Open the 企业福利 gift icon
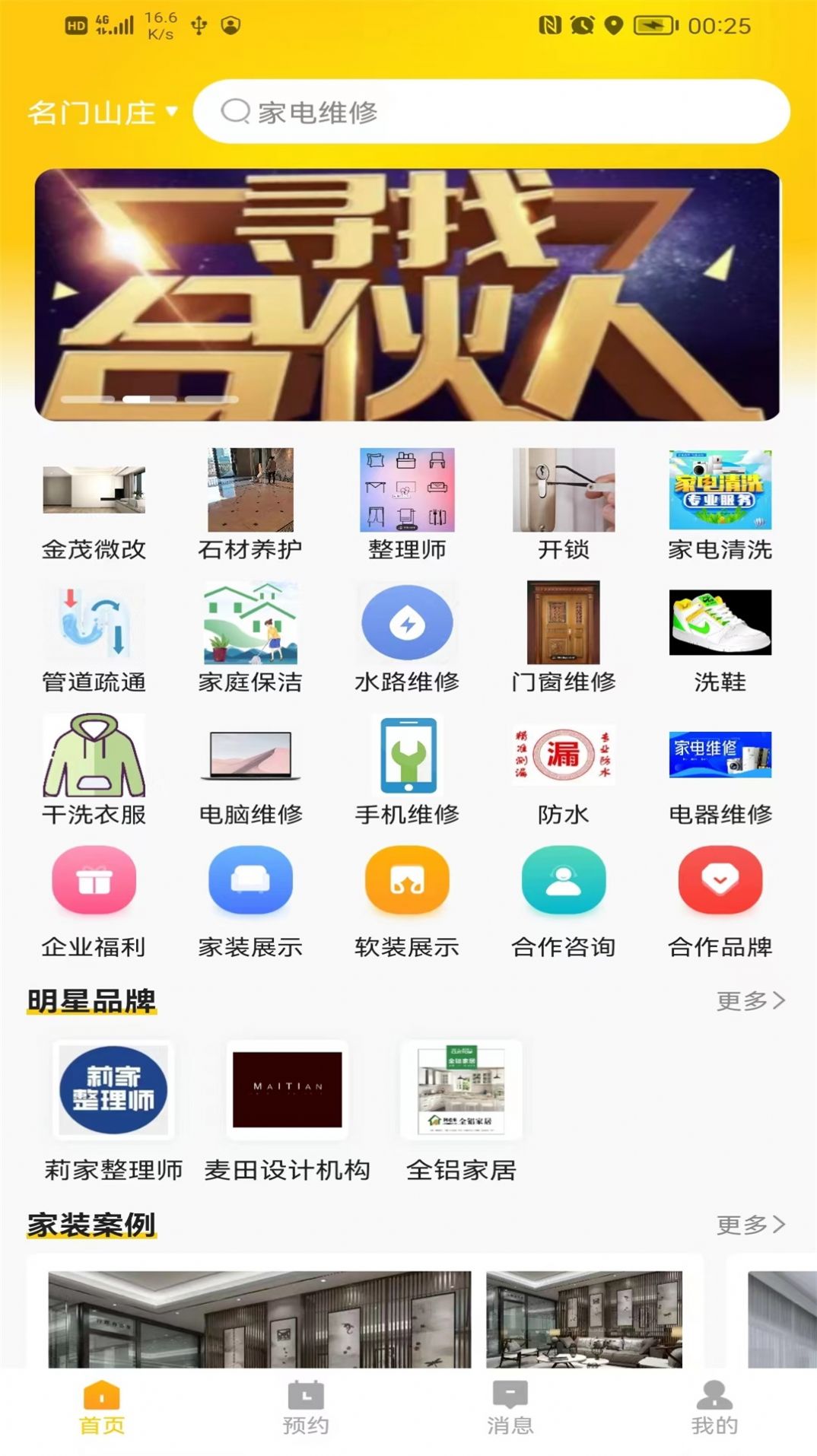This screenshot has height=1456, width=817. tap(94, 879)
